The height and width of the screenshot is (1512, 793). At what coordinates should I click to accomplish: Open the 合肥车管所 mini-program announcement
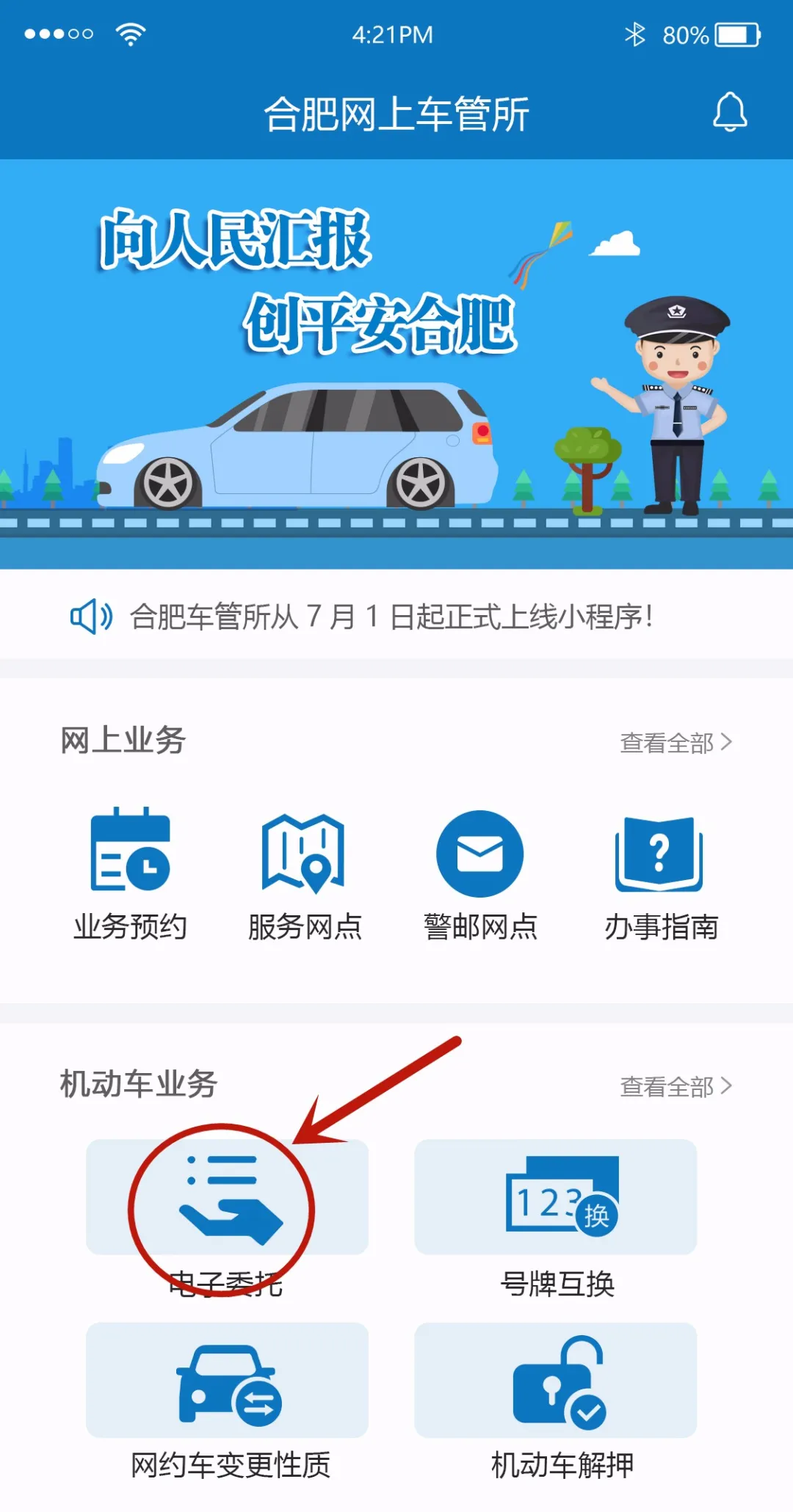coord(391,617)
